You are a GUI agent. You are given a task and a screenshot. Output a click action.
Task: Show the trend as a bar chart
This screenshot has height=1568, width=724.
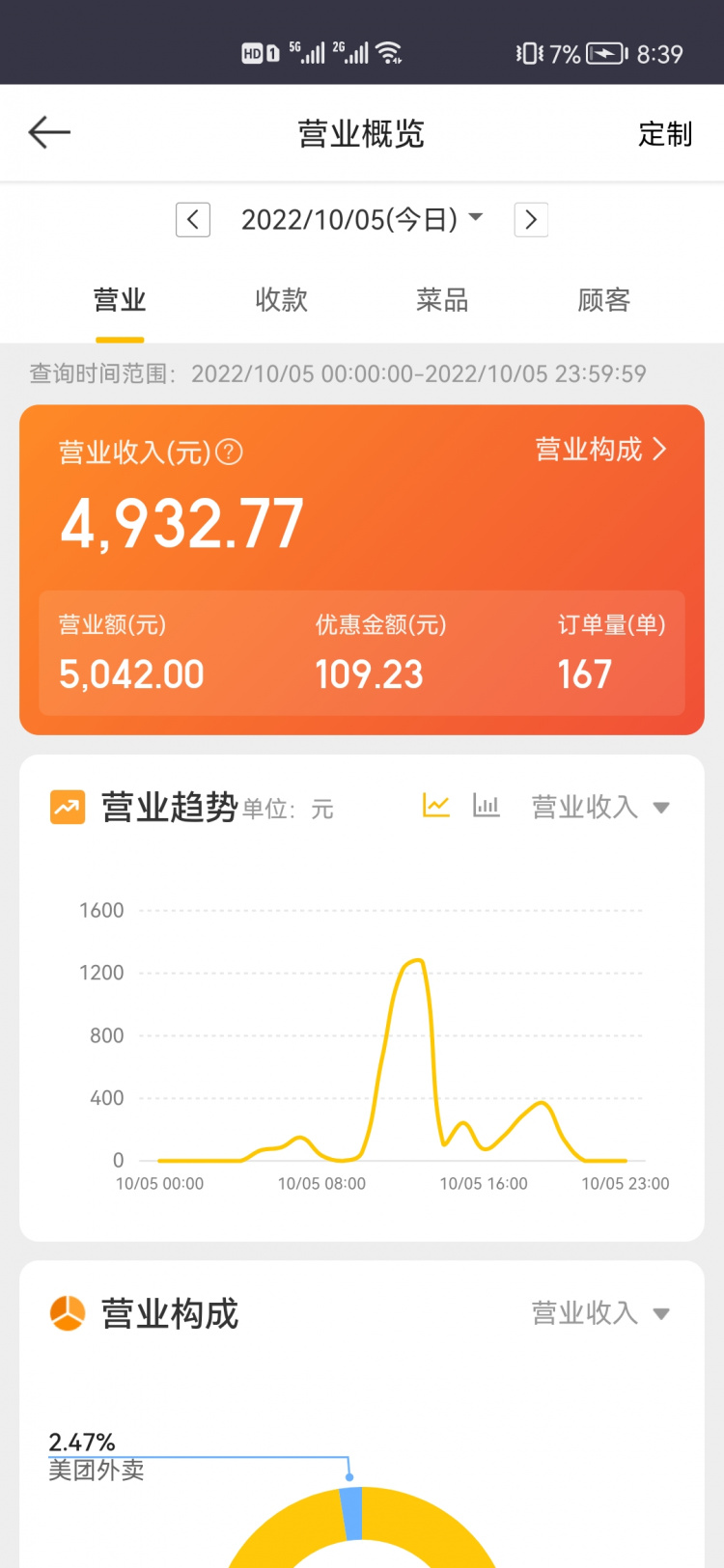(x=486, y=805)
